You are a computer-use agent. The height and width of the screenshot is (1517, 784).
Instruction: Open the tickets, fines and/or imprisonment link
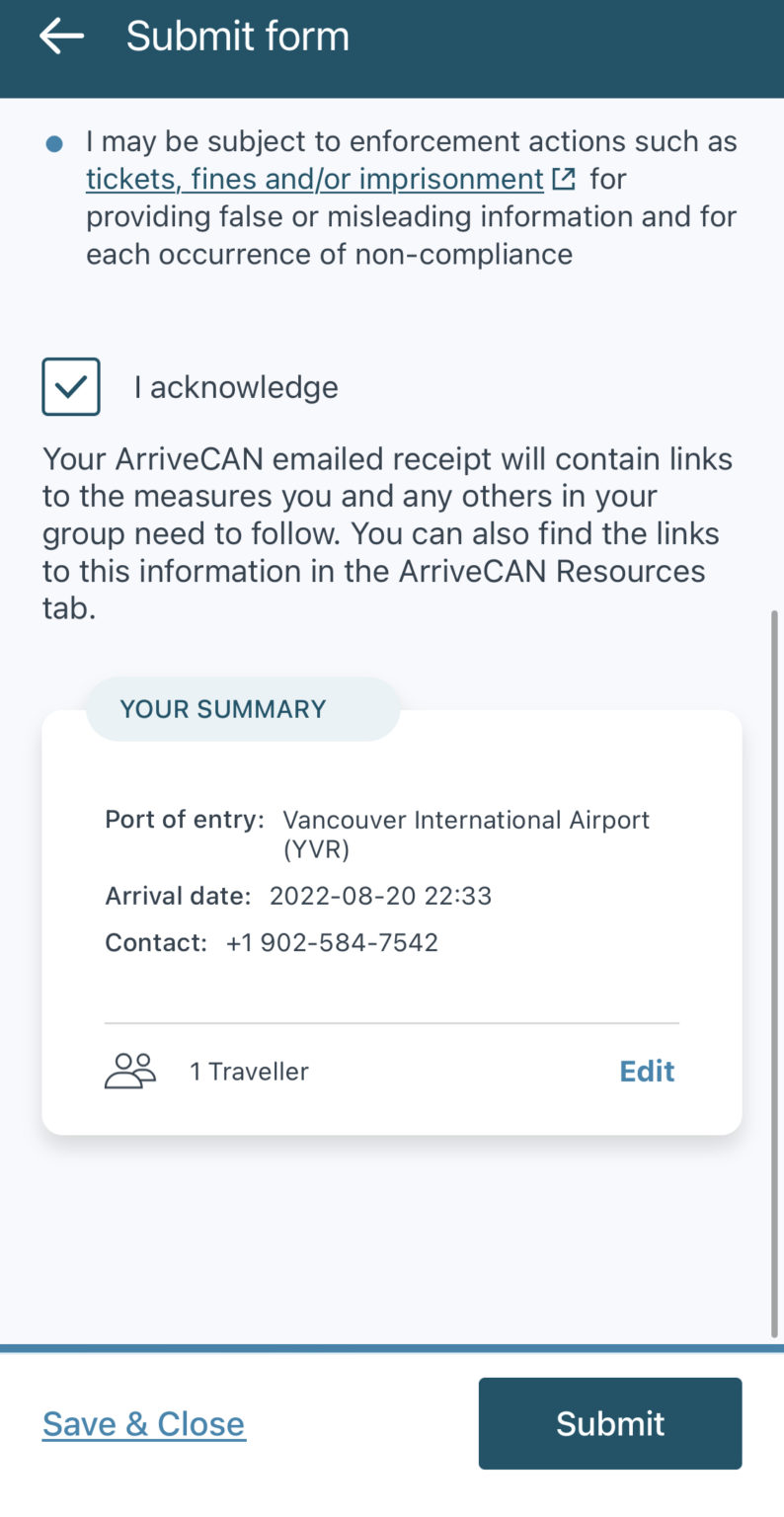click(315, 179)
